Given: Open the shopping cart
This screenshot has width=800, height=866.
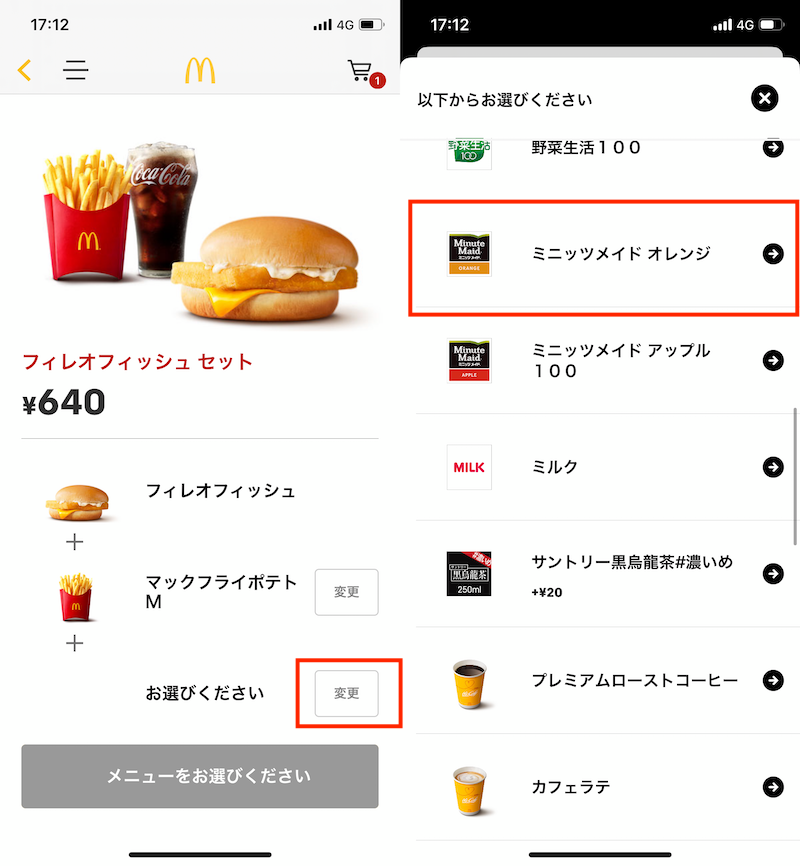Looking at the screenshot, I should pos(361,71).
